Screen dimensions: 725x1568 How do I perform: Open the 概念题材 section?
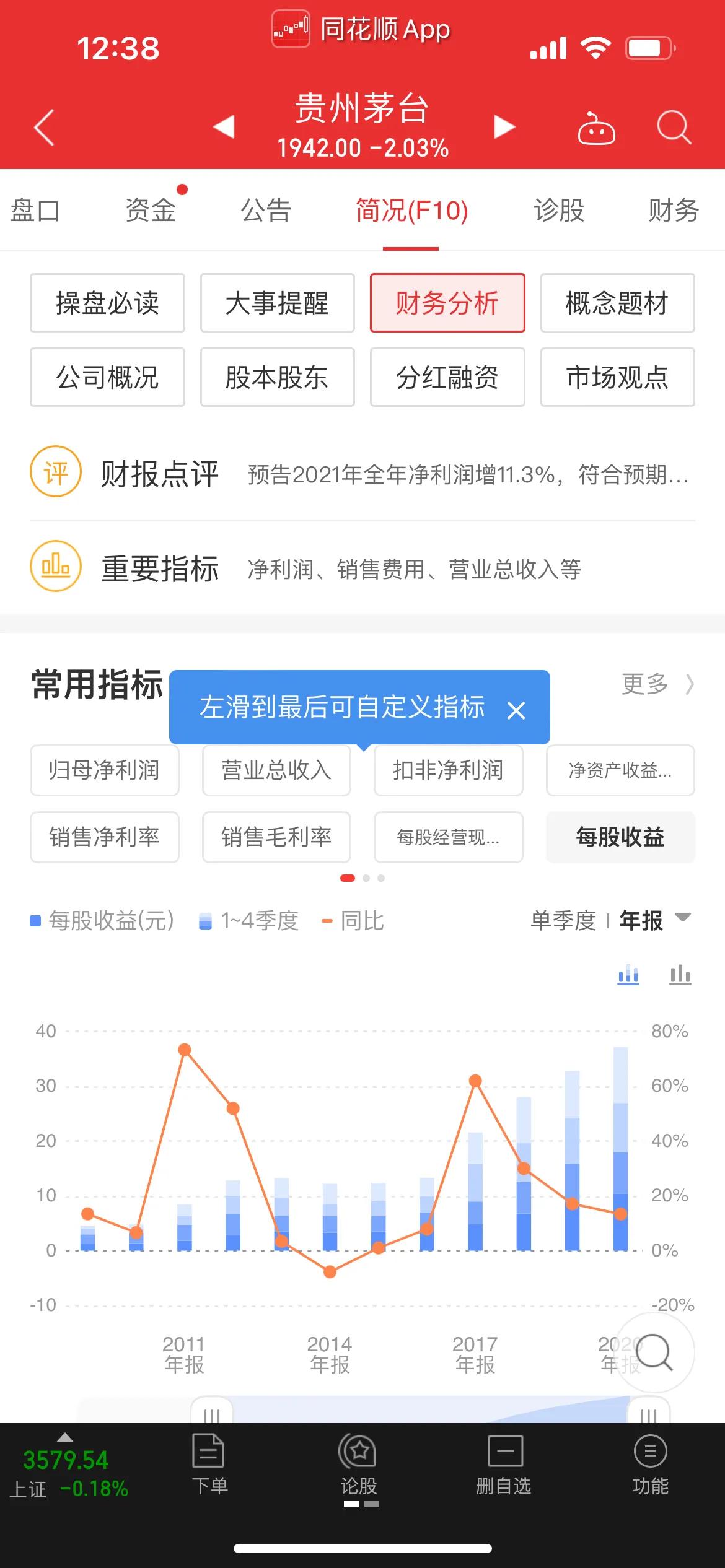point(617,303)
